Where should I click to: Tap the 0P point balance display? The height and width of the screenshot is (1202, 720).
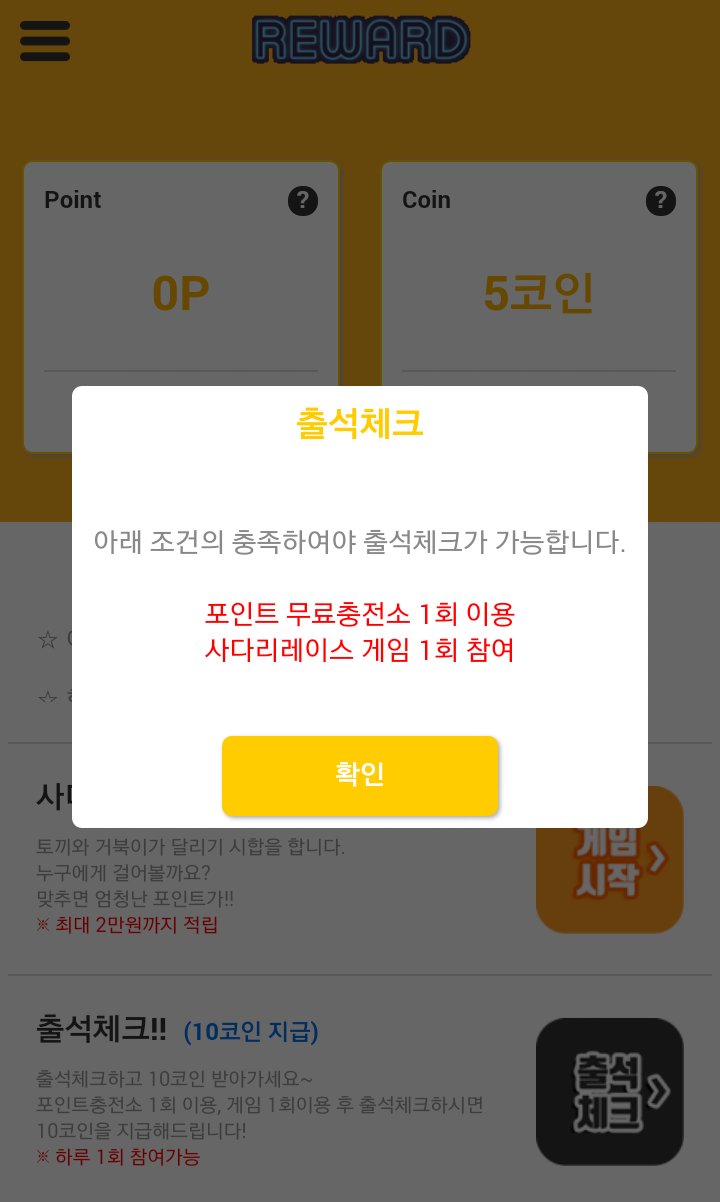click(181, 291)
